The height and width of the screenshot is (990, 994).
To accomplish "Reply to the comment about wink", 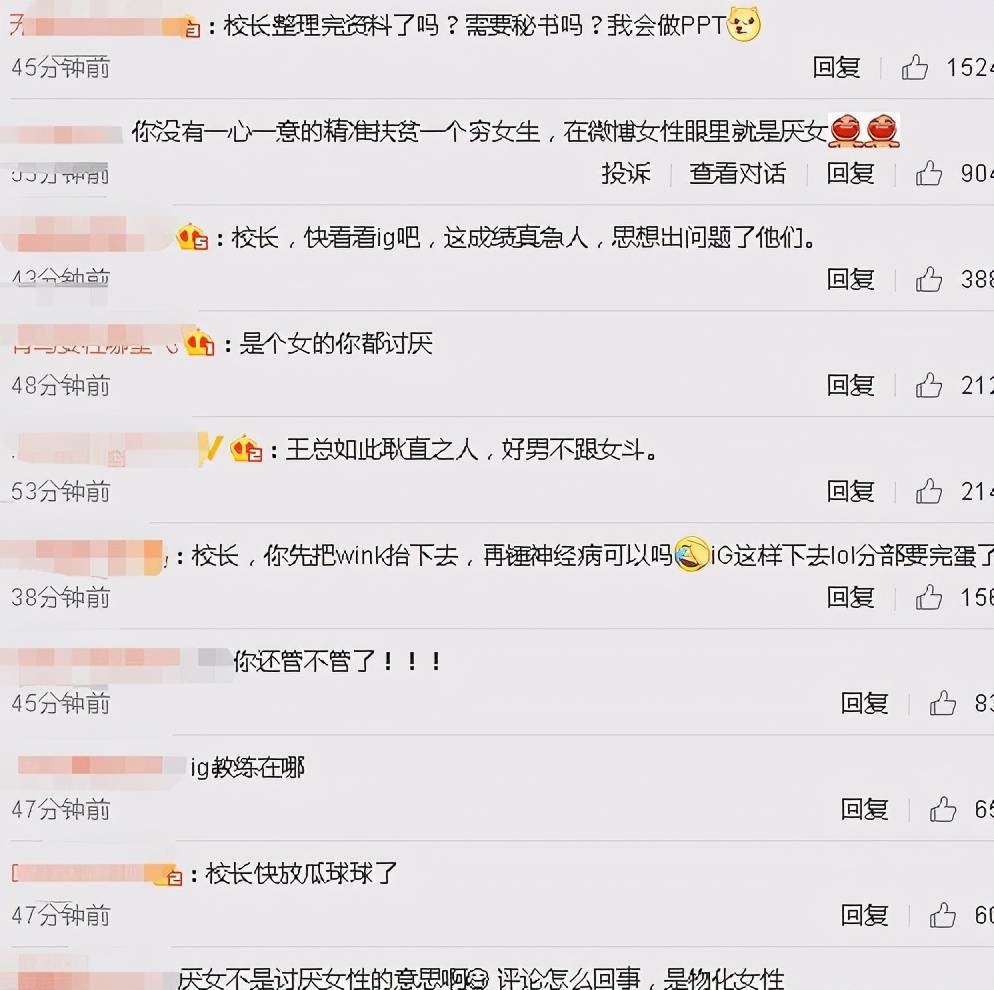I will (x=850, y=597).
